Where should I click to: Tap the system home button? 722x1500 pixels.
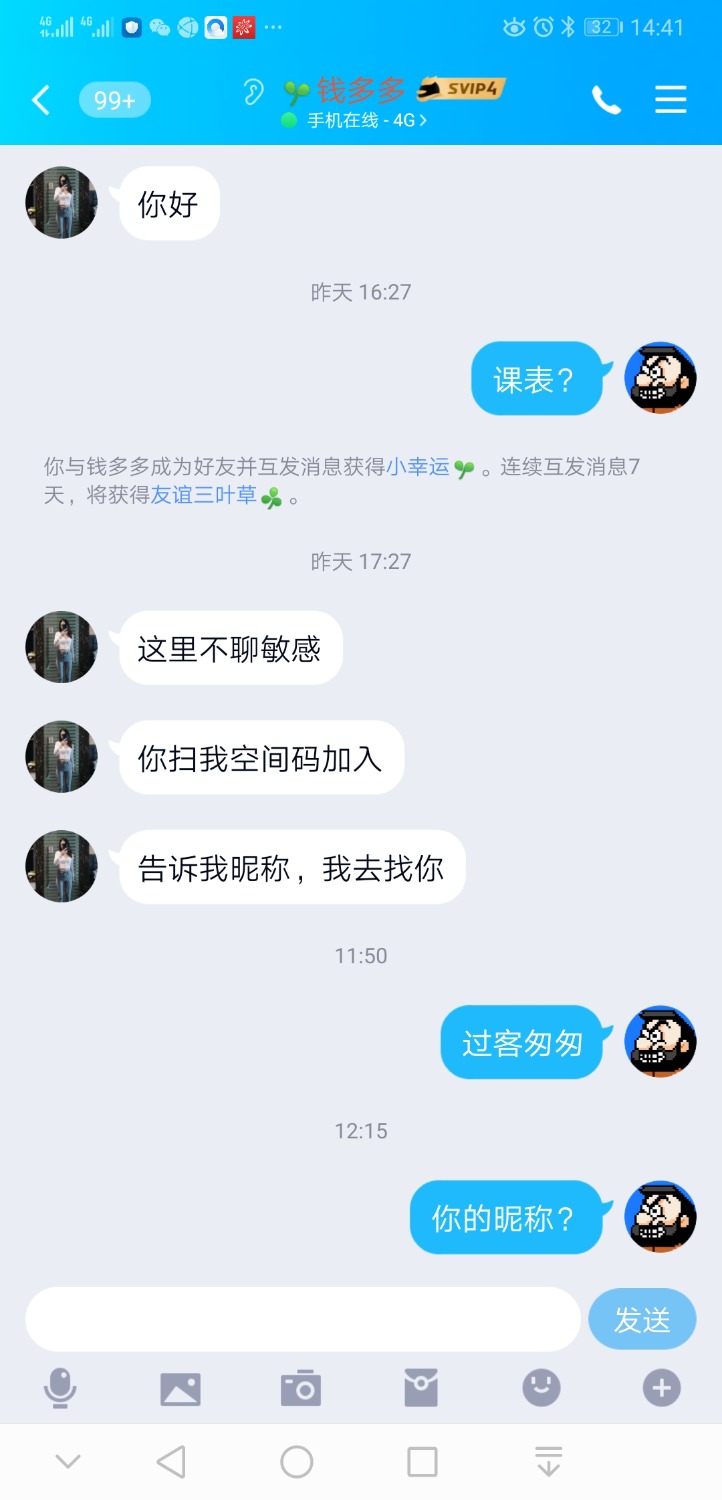296,1462
